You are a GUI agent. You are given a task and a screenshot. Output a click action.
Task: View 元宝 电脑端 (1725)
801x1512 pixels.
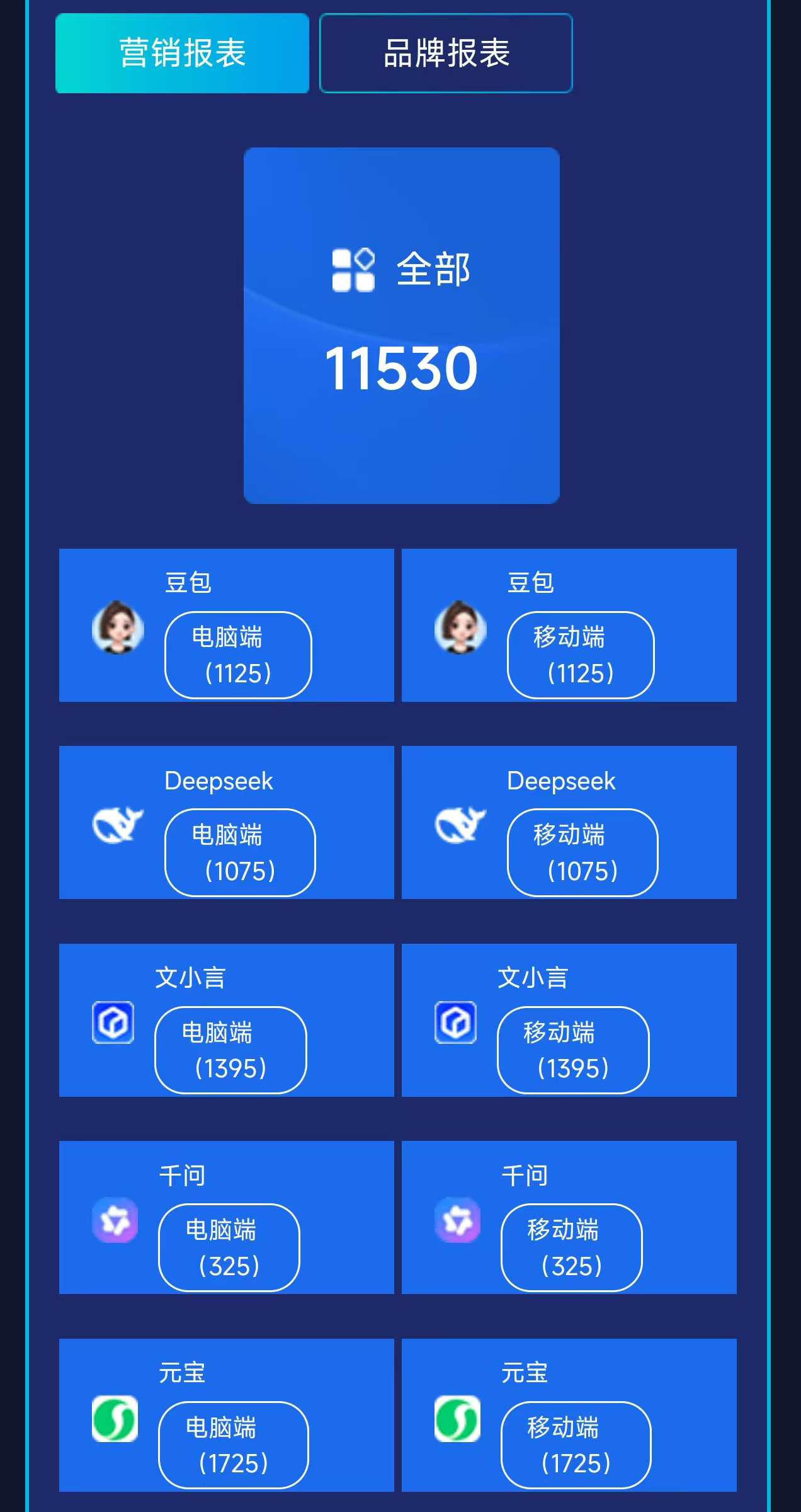point(234,1445)
